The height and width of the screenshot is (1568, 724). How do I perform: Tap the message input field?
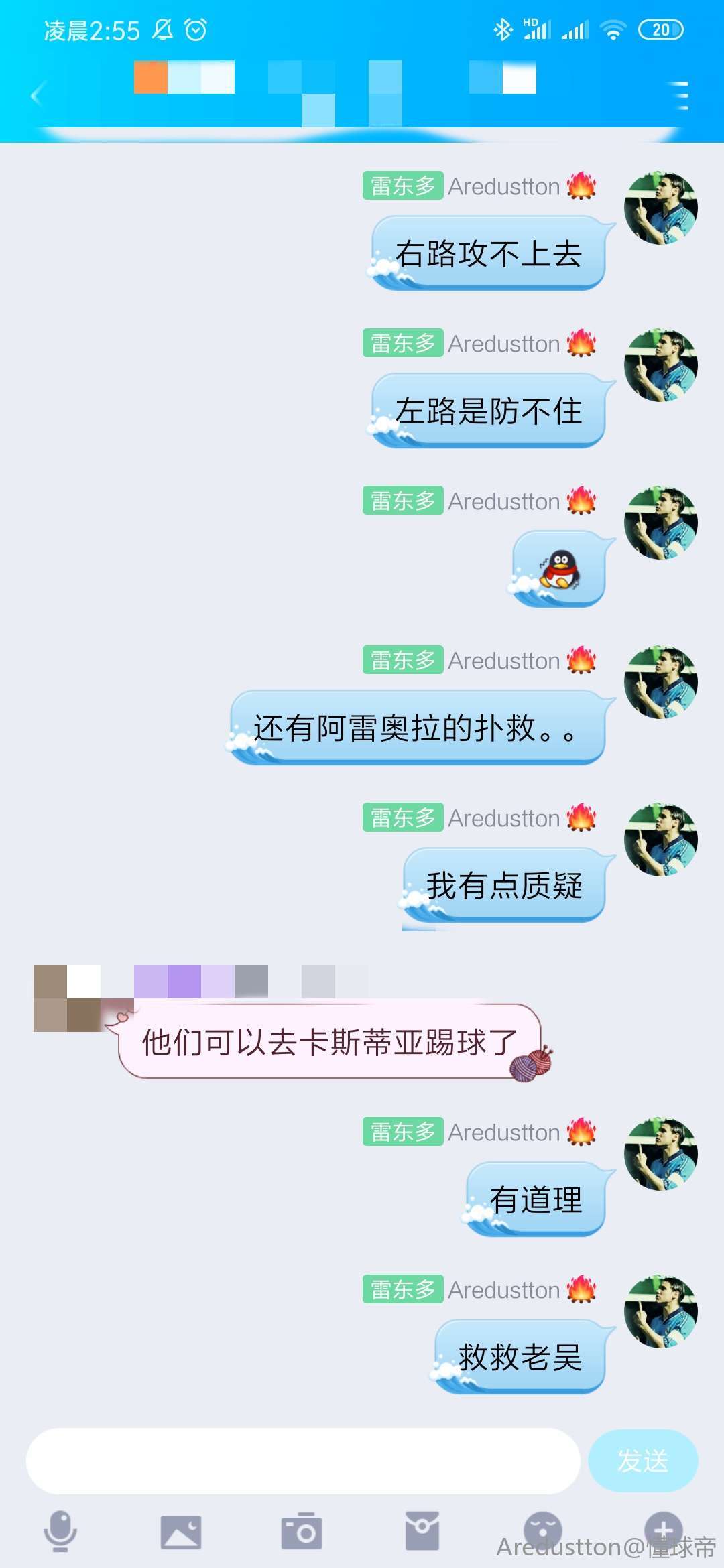[x=303, y=1461]
